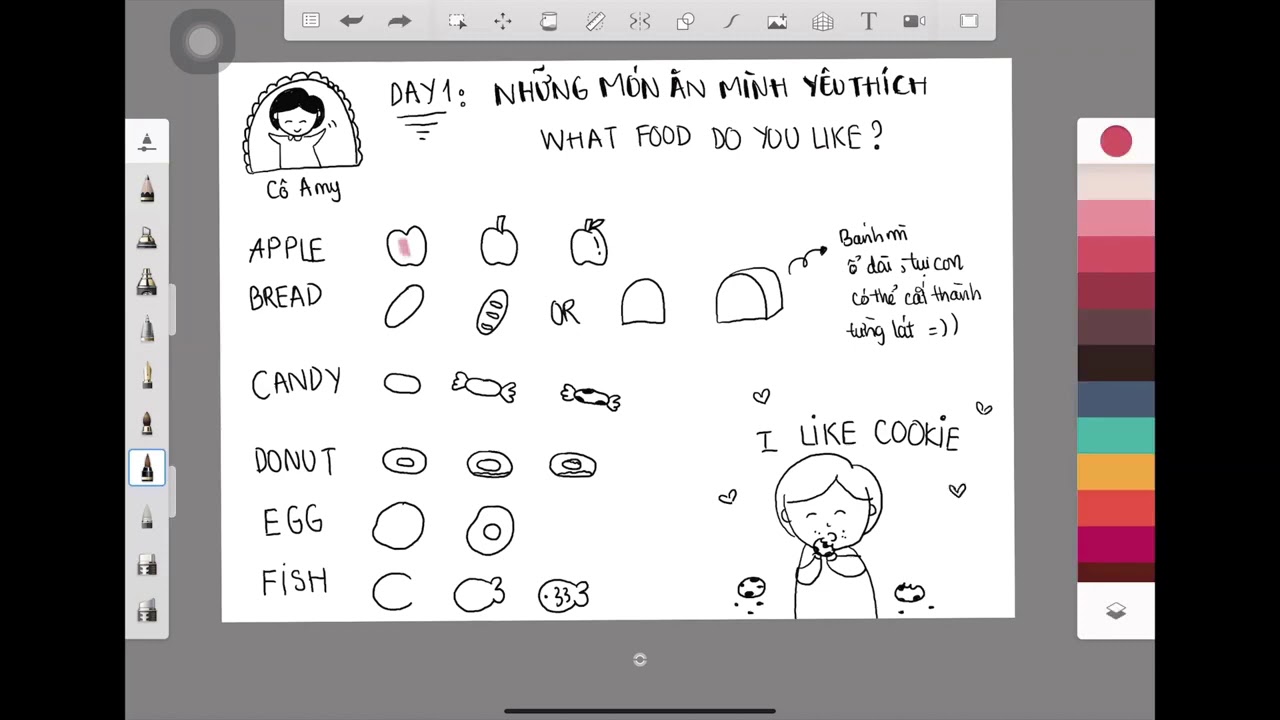The height and width of the screenshot is (720, 1280).
Task: Activate the selection tool
Action: point(457,21)
